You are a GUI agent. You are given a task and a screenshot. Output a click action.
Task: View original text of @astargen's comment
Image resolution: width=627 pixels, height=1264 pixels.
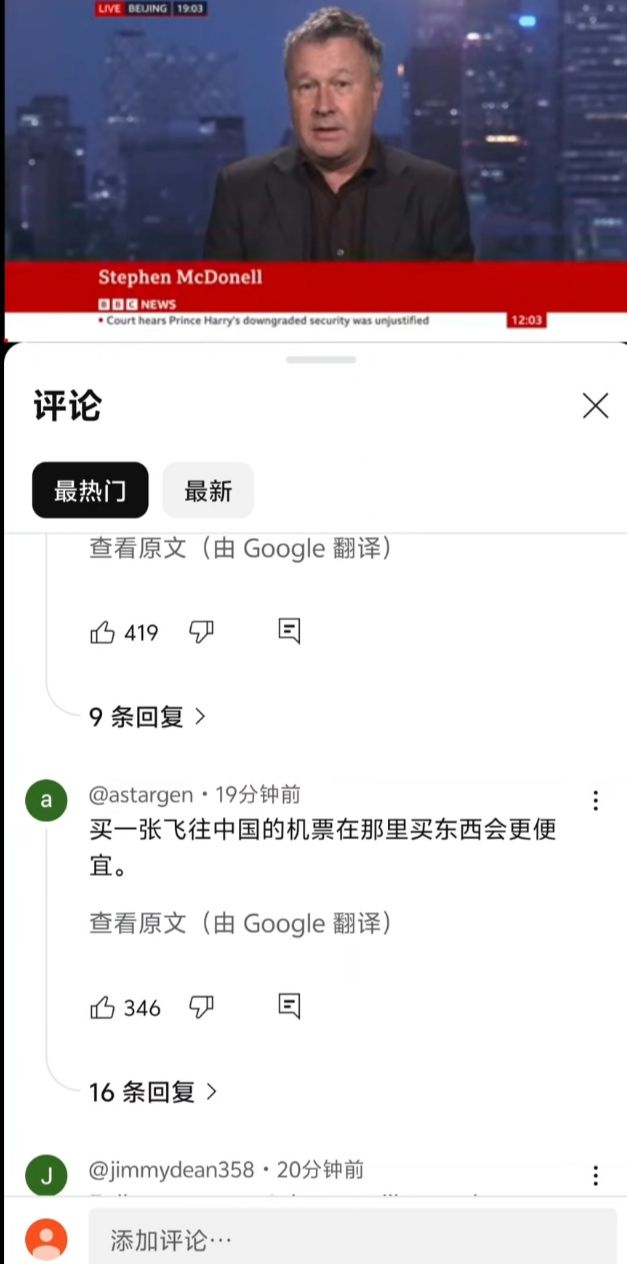pyautogui.click(x=240, y=923)
